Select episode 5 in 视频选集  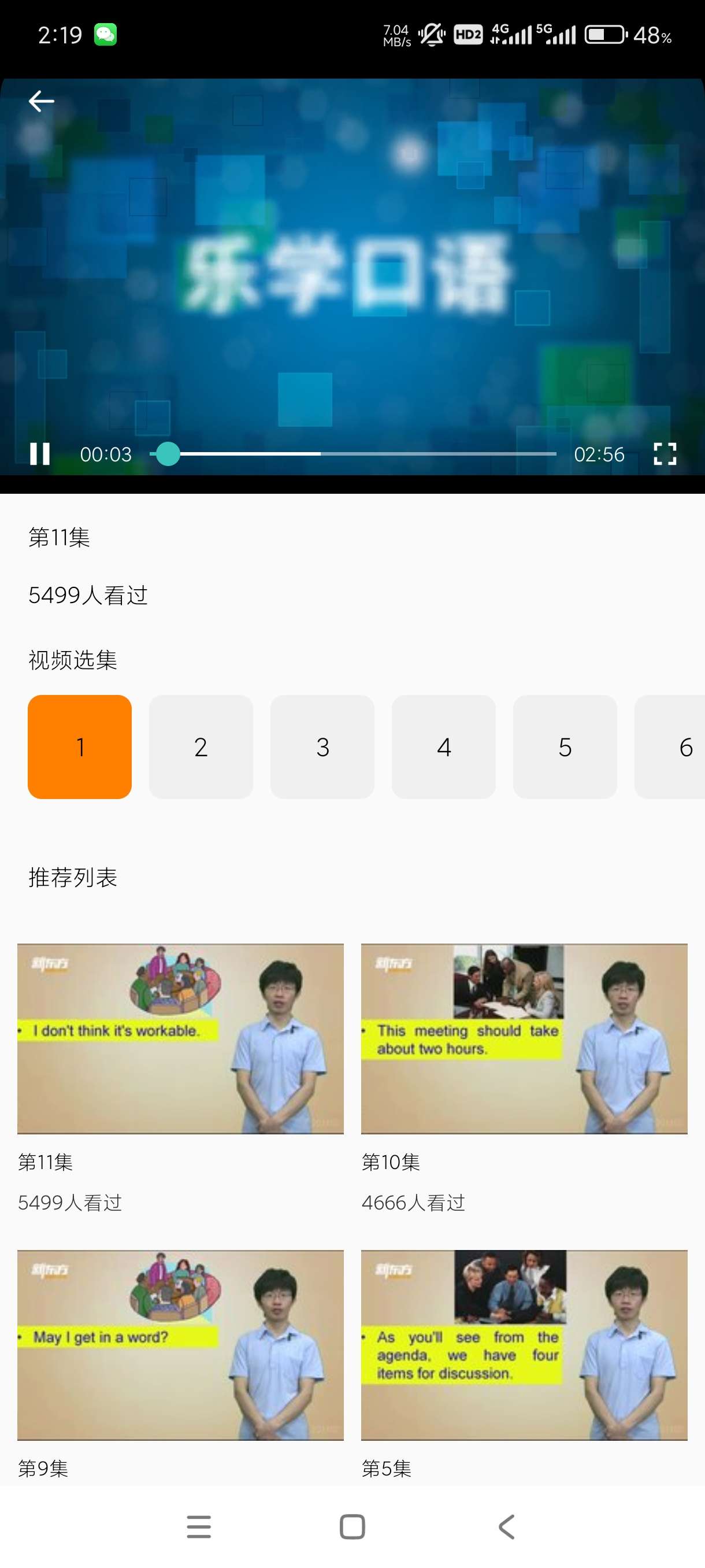565,747
